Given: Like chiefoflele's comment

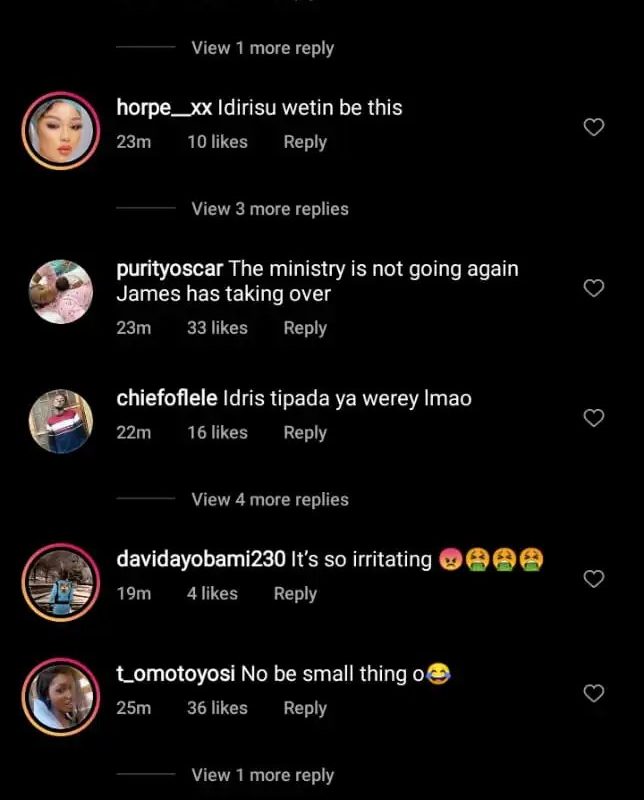Looking at the screenshot, I should [x=594, y=418].
